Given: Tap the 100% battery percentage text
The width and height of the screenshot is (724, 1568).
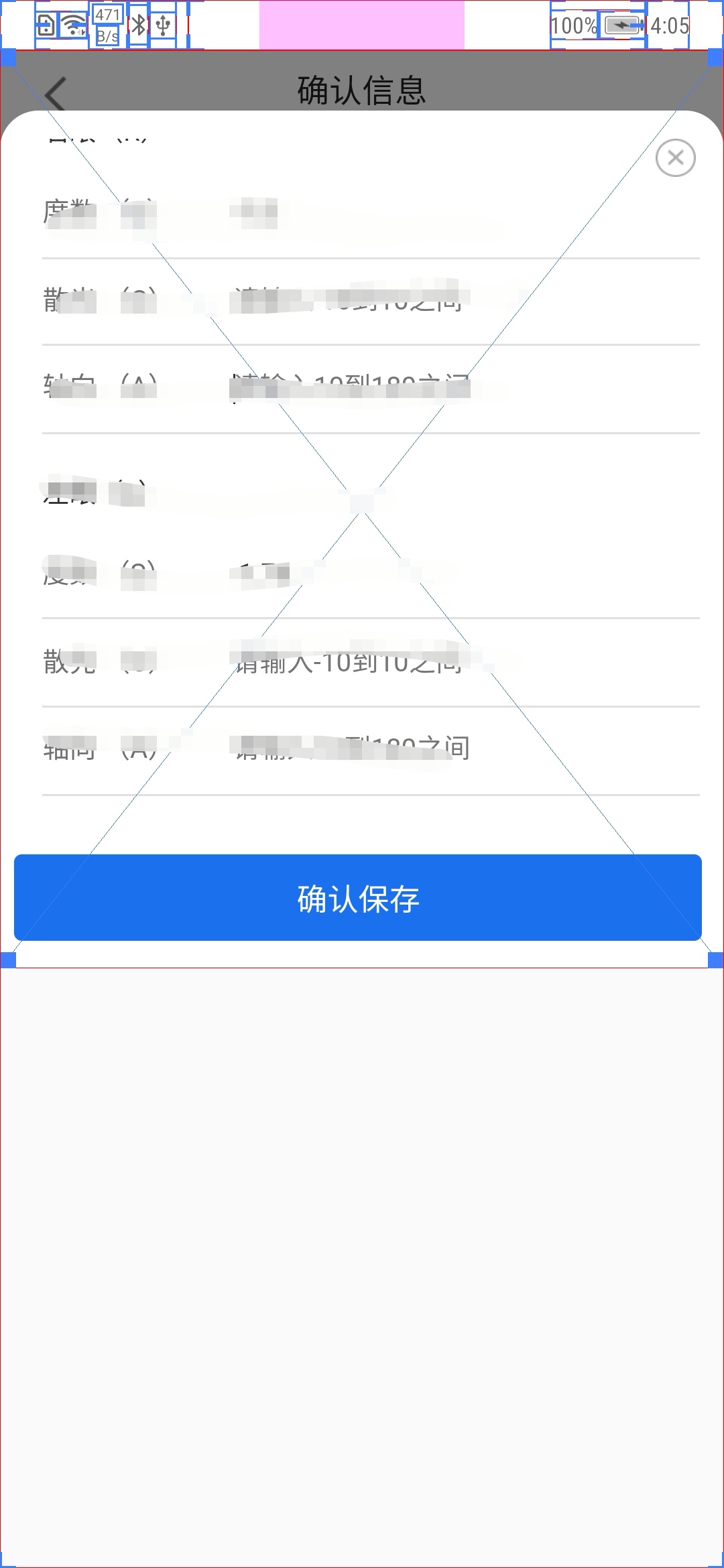Looking at the screenshot, I should point(572,27).
